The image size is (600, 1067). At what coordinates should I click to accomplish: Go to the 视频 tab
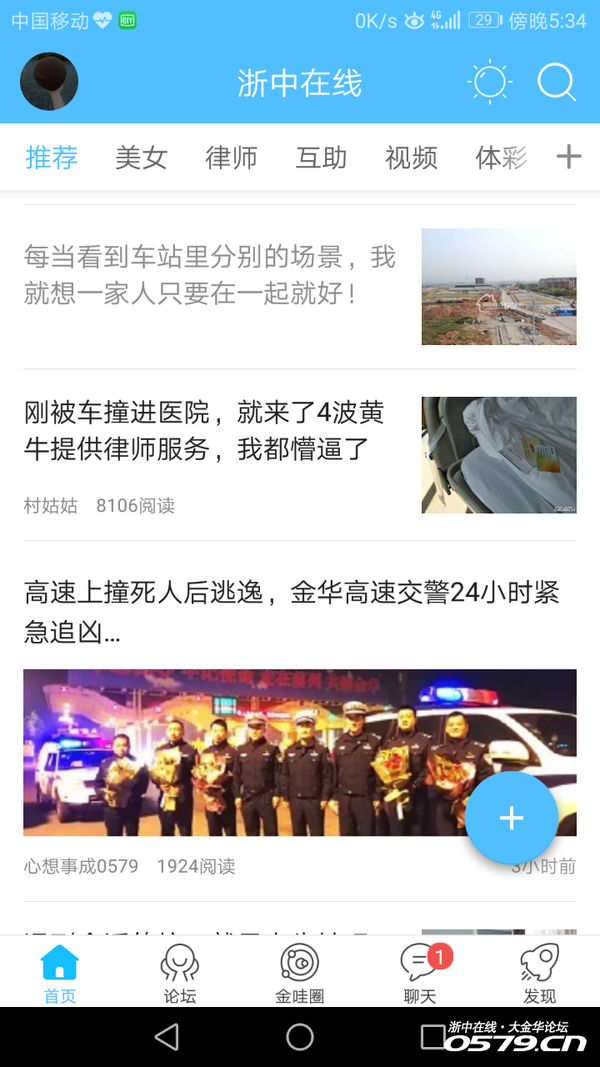tap(411, 157)
